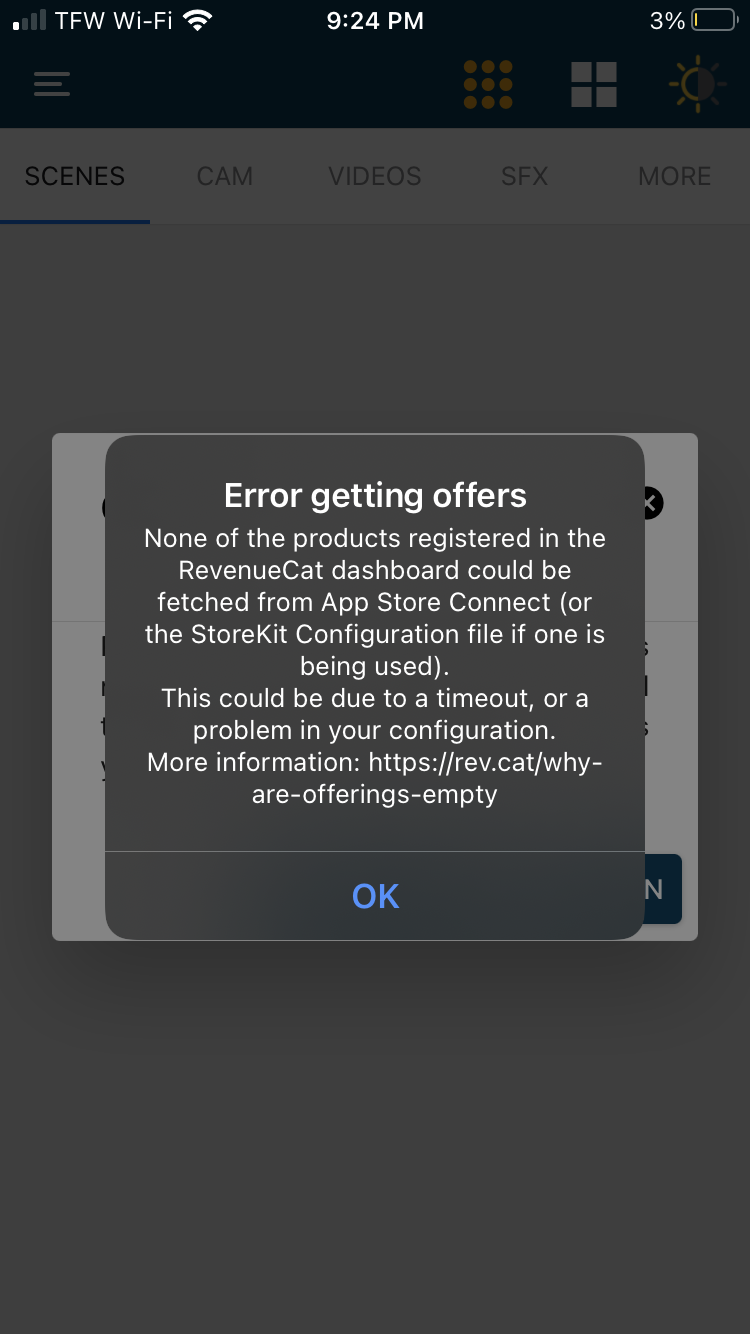Screen dimensions: 750x1334
Task: Tap the low battery indicator
Action: pos(711,19)
